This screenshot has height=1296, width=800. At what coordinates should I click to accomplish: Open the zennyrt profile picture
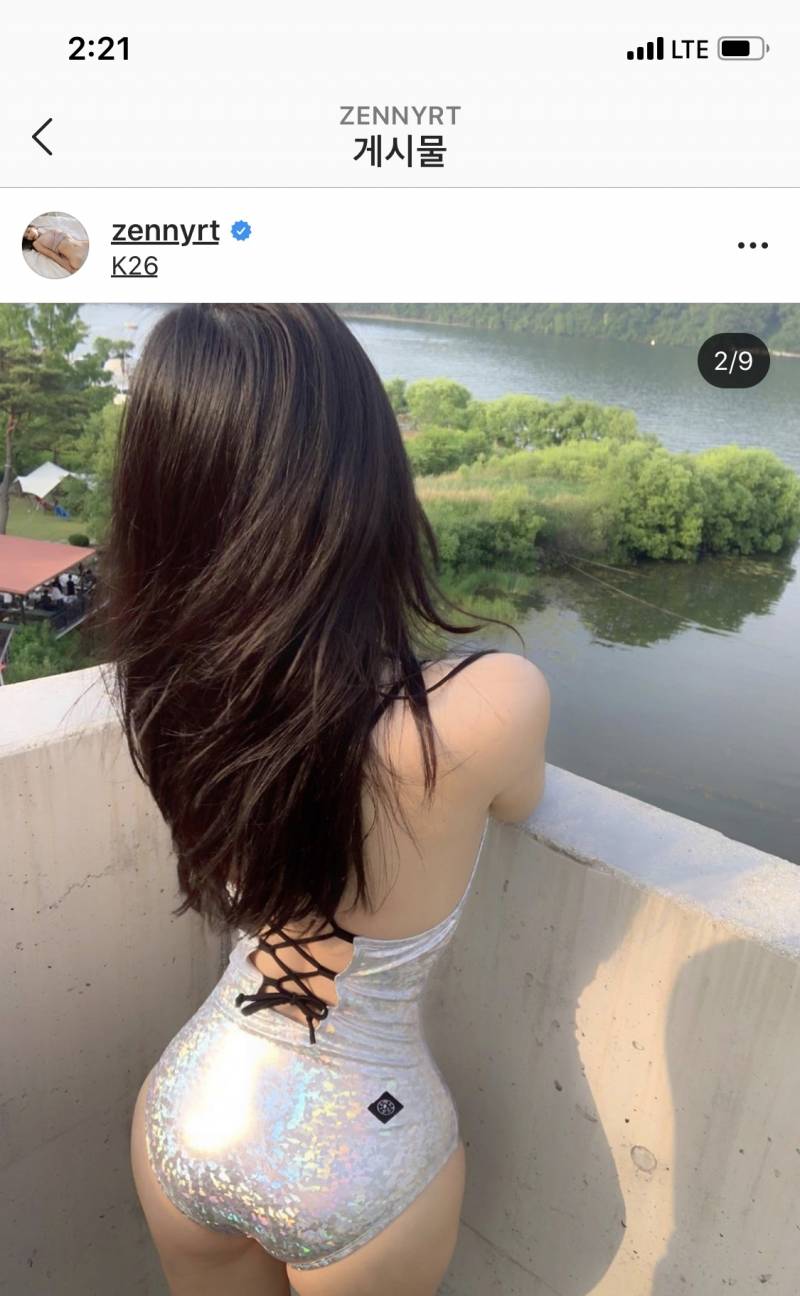point(56,245)
